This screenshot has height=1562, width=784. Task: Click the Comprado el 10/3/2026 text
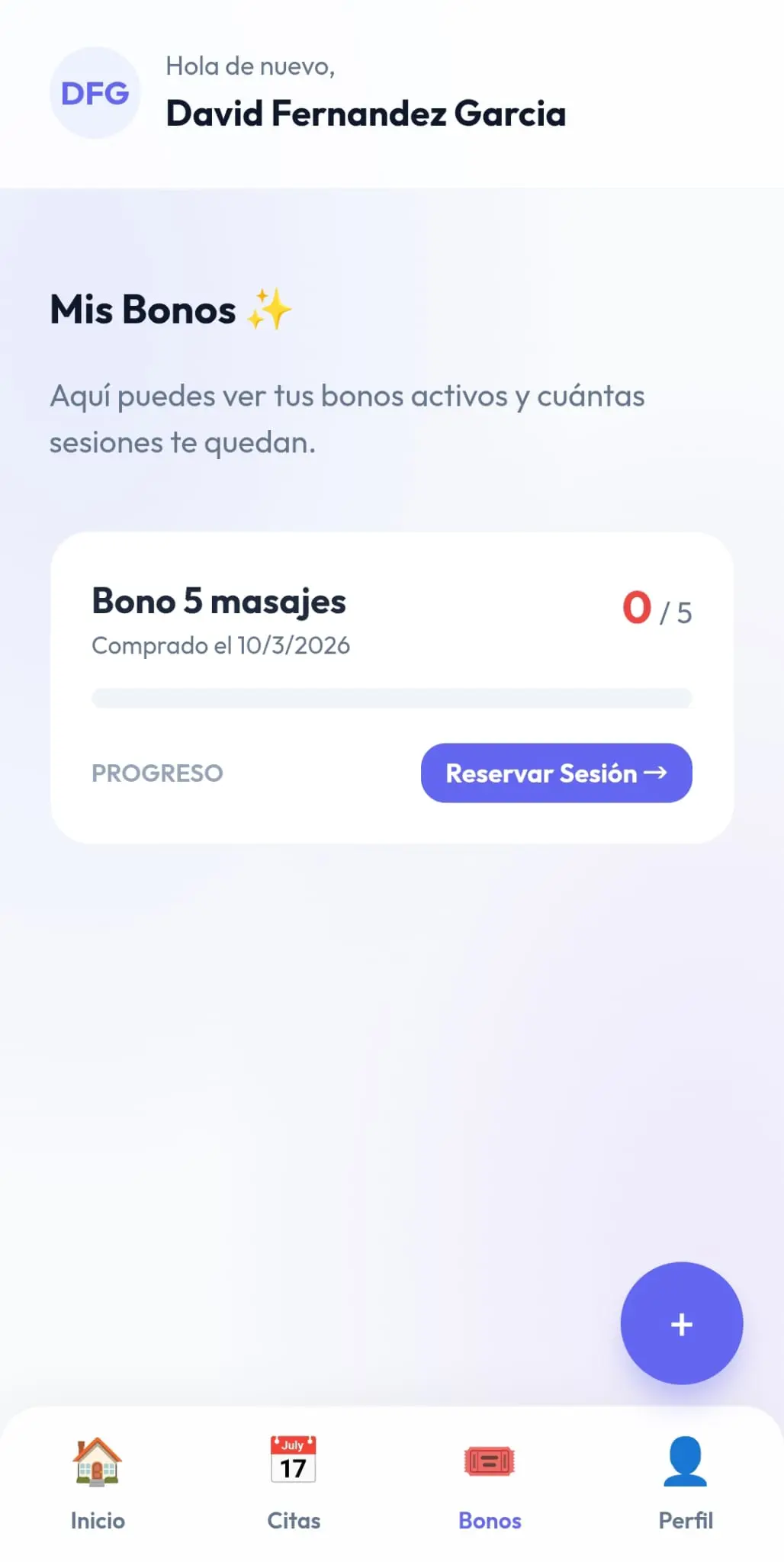(x=220, y=645)
